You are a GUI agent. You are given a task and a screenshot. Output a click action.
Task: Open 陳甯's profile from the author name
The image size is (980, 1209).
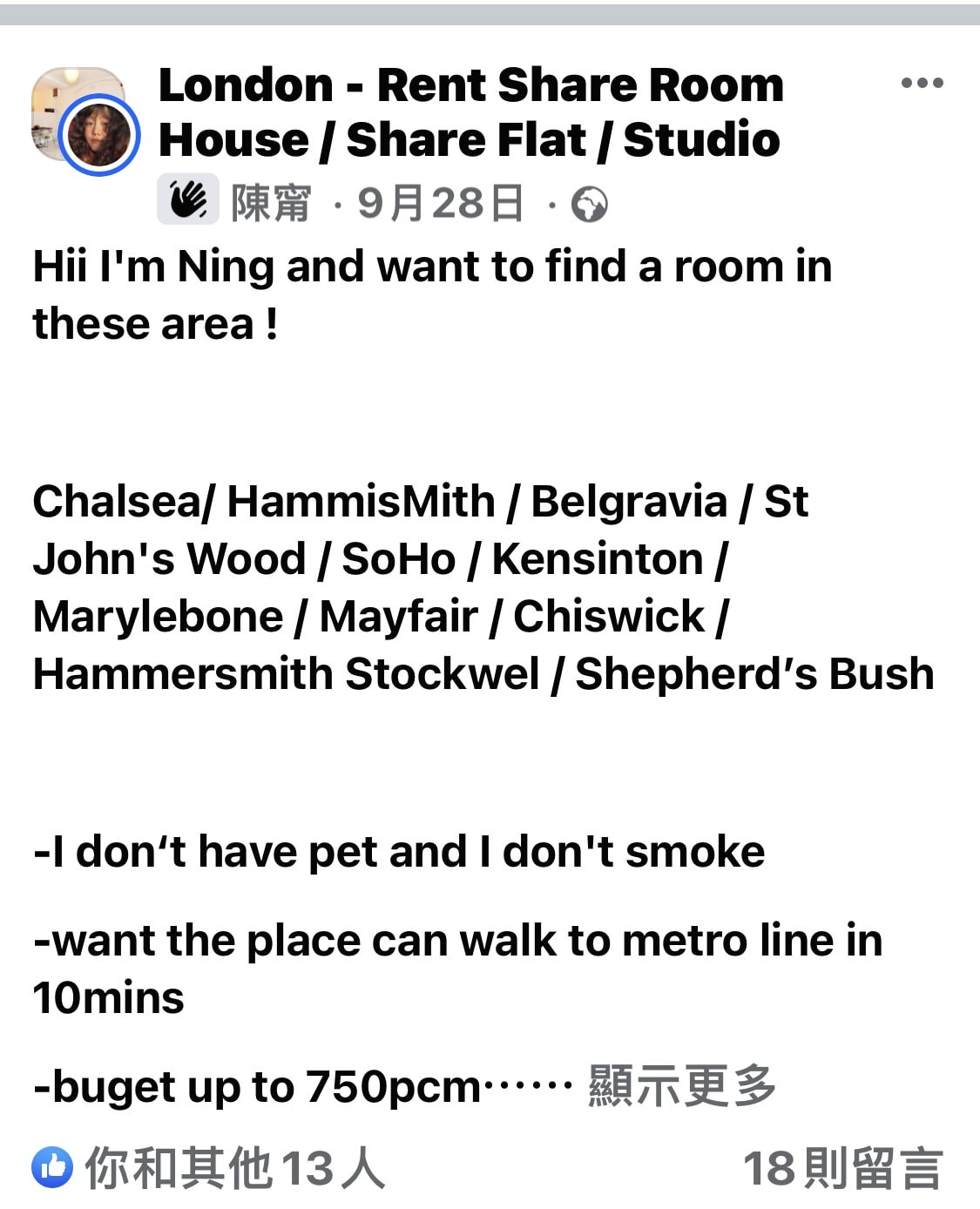click(271, 204)
